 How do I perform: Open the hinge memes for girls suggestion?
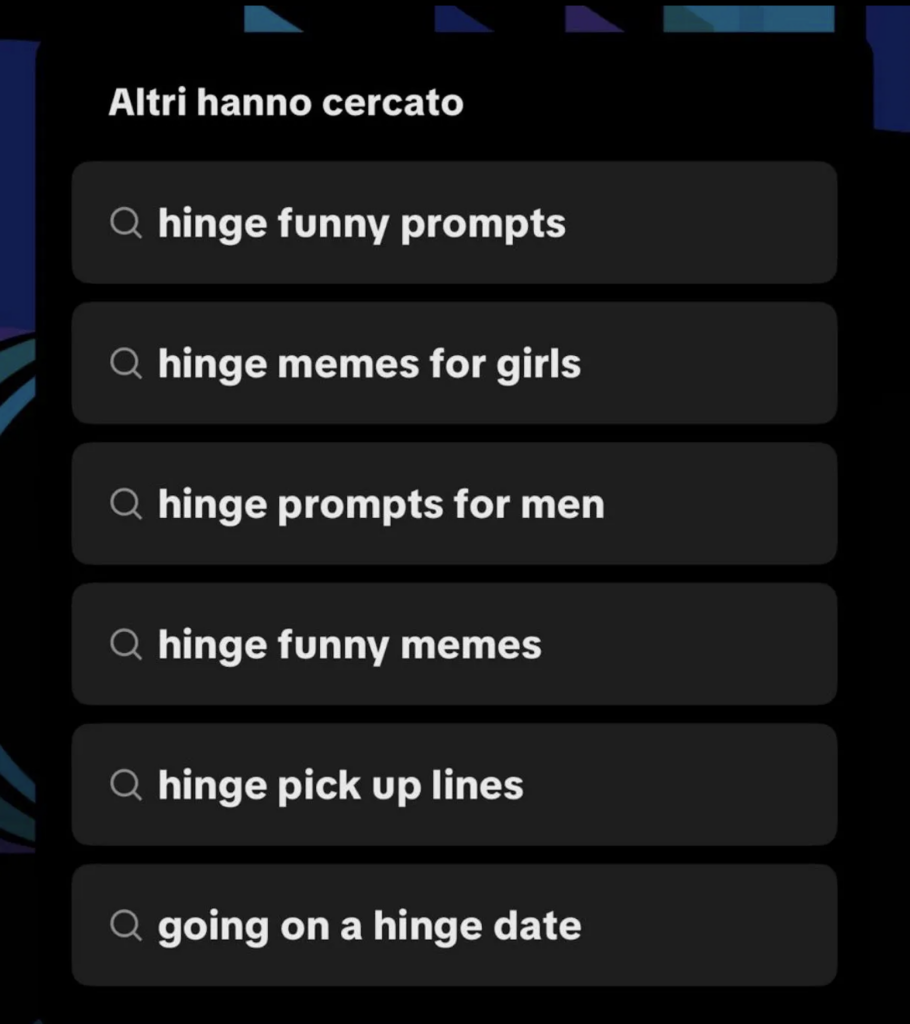453,364
